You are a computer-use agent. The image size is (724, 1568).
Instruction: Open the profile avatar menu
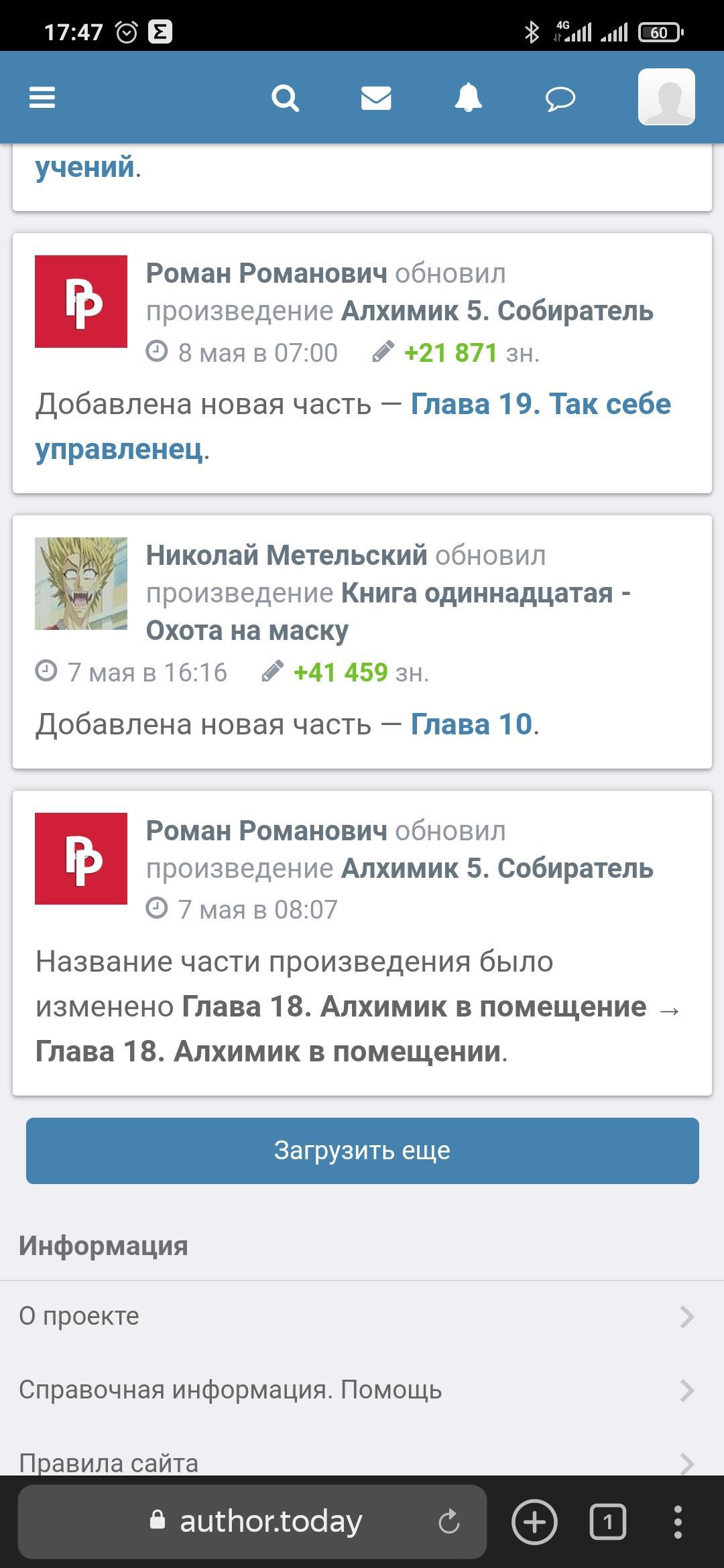pyautogui.click(x=666, y=96)
